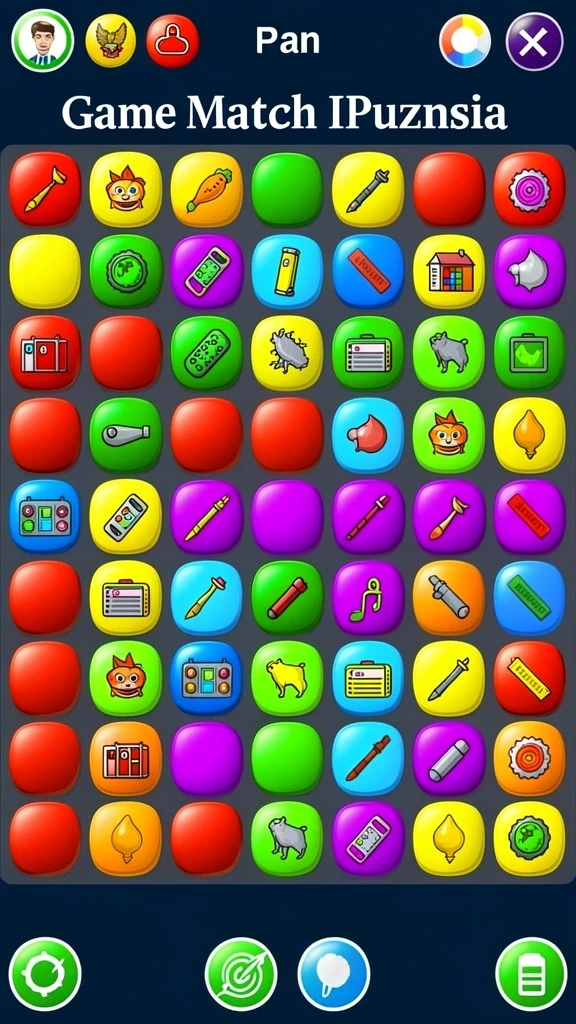Select the orange carrot tile
The height and width of the screenshot is (1024, 576).
coord(206,189)
